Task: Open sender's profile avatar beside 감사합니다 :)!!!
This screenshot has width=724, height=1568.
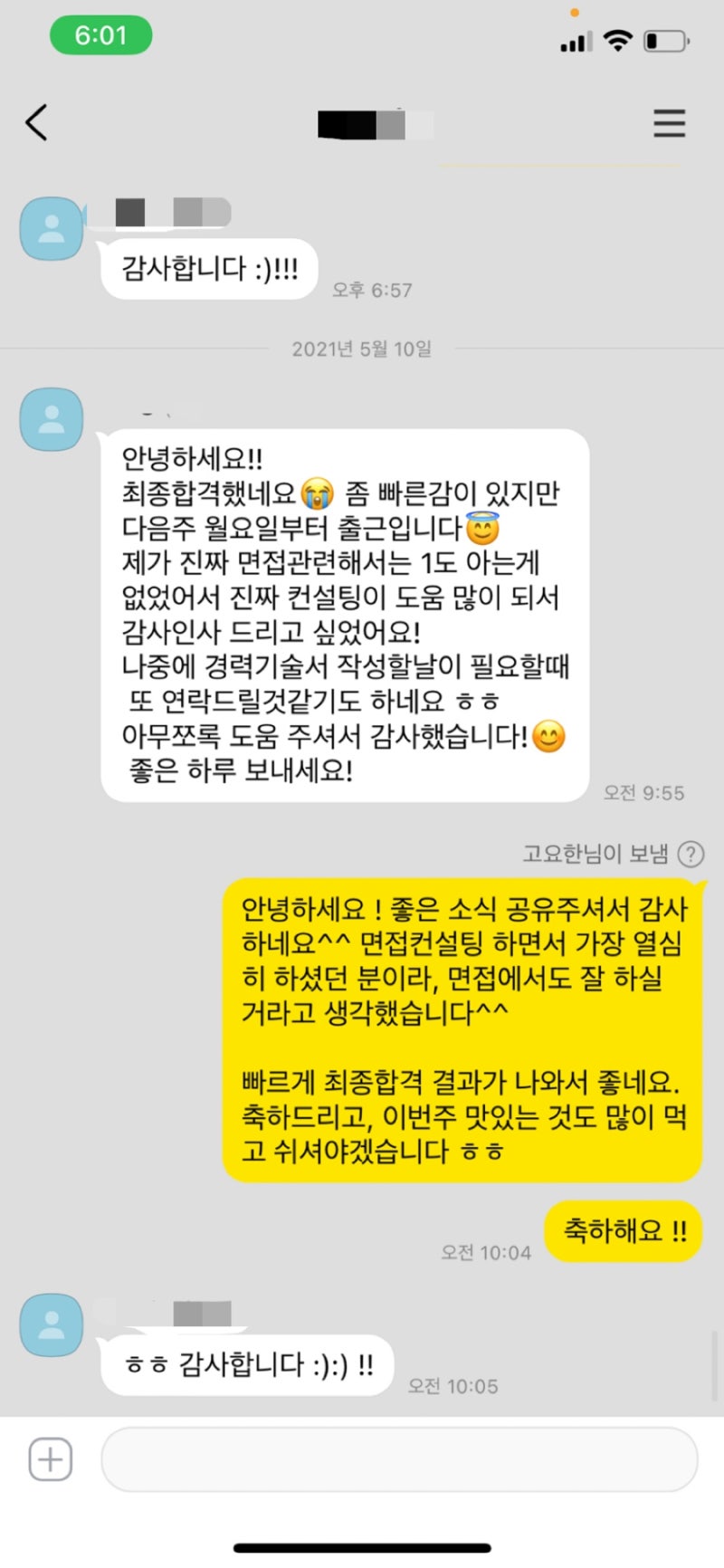Action: 52,228
